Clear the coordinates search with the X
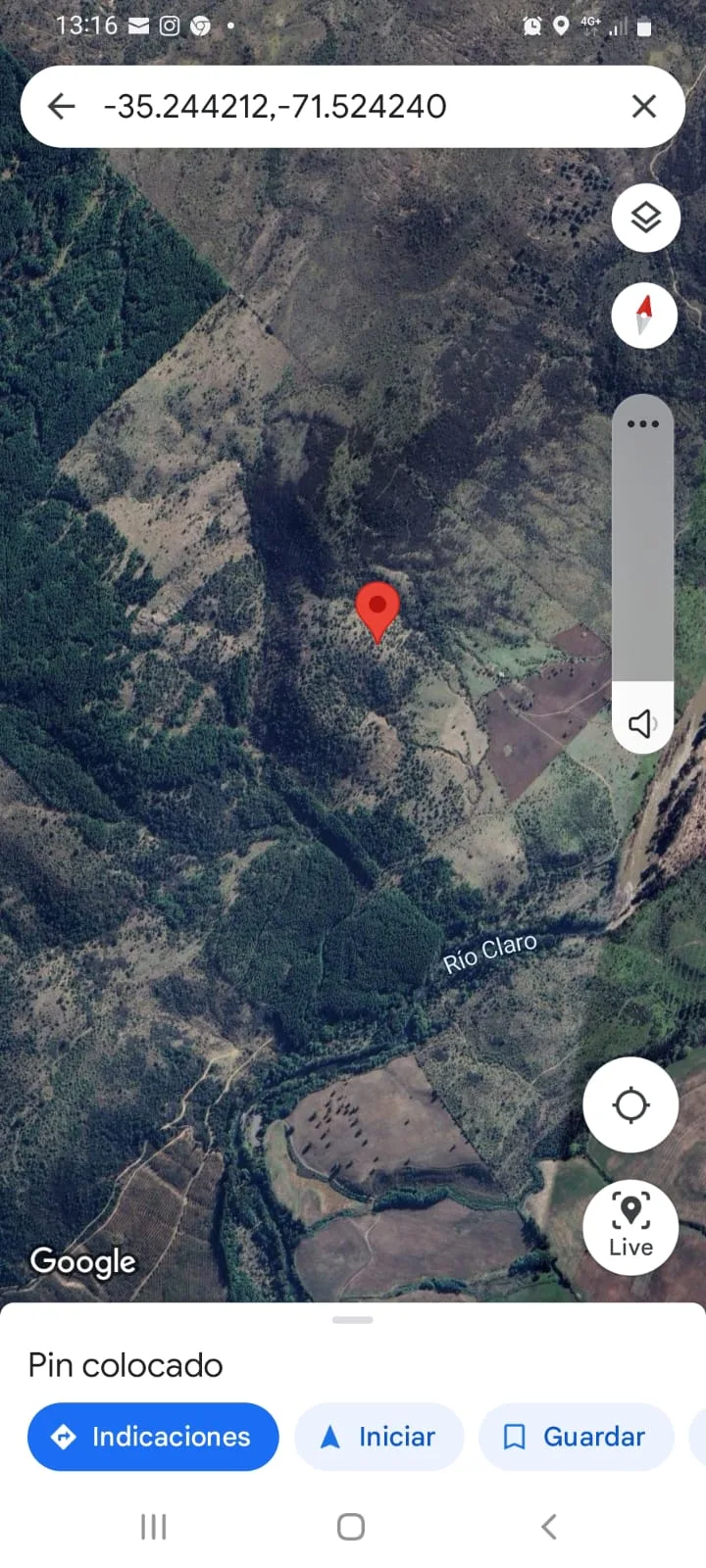Image resolution: width=706 pixels, height=1568 pixels. (643, 106)
